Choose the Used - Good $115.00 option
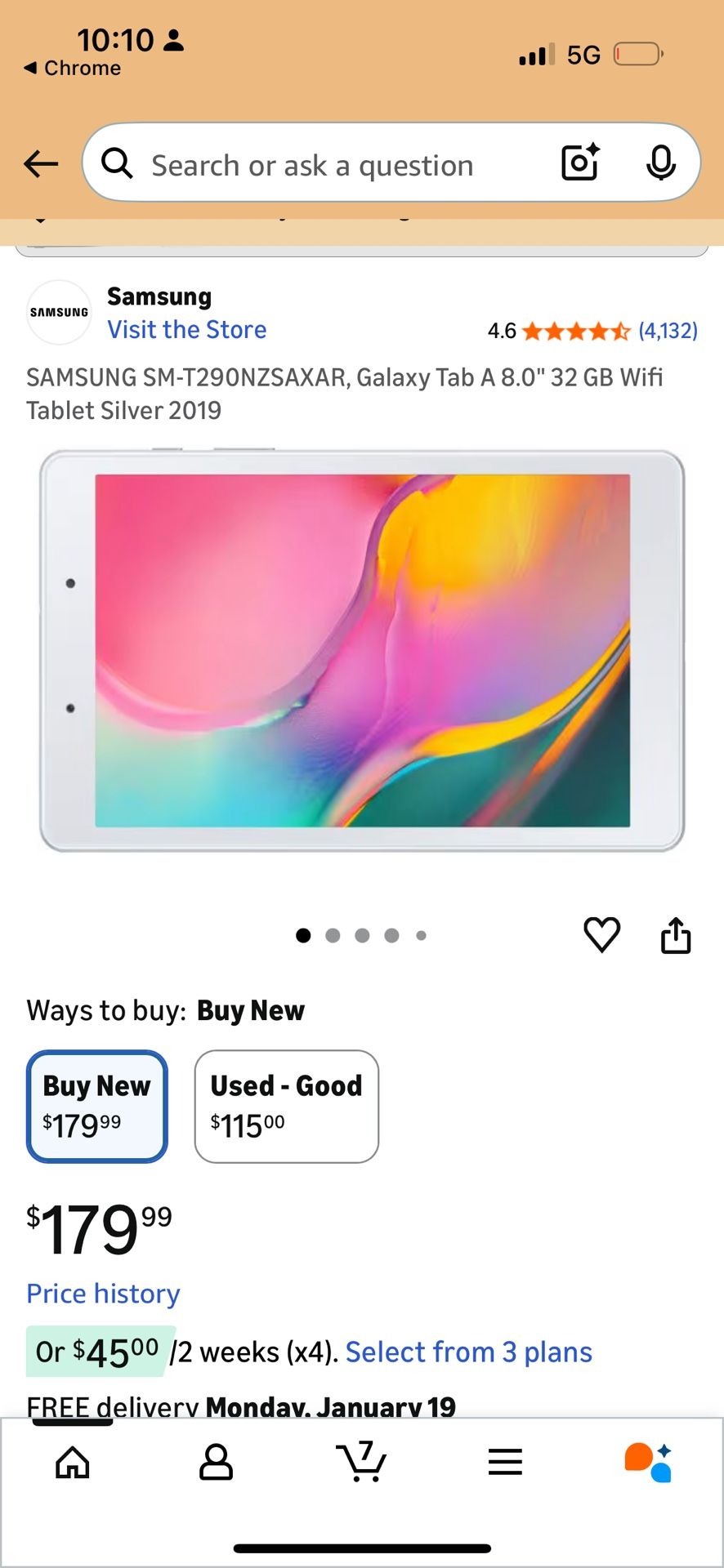 [x=286, y=1106]
